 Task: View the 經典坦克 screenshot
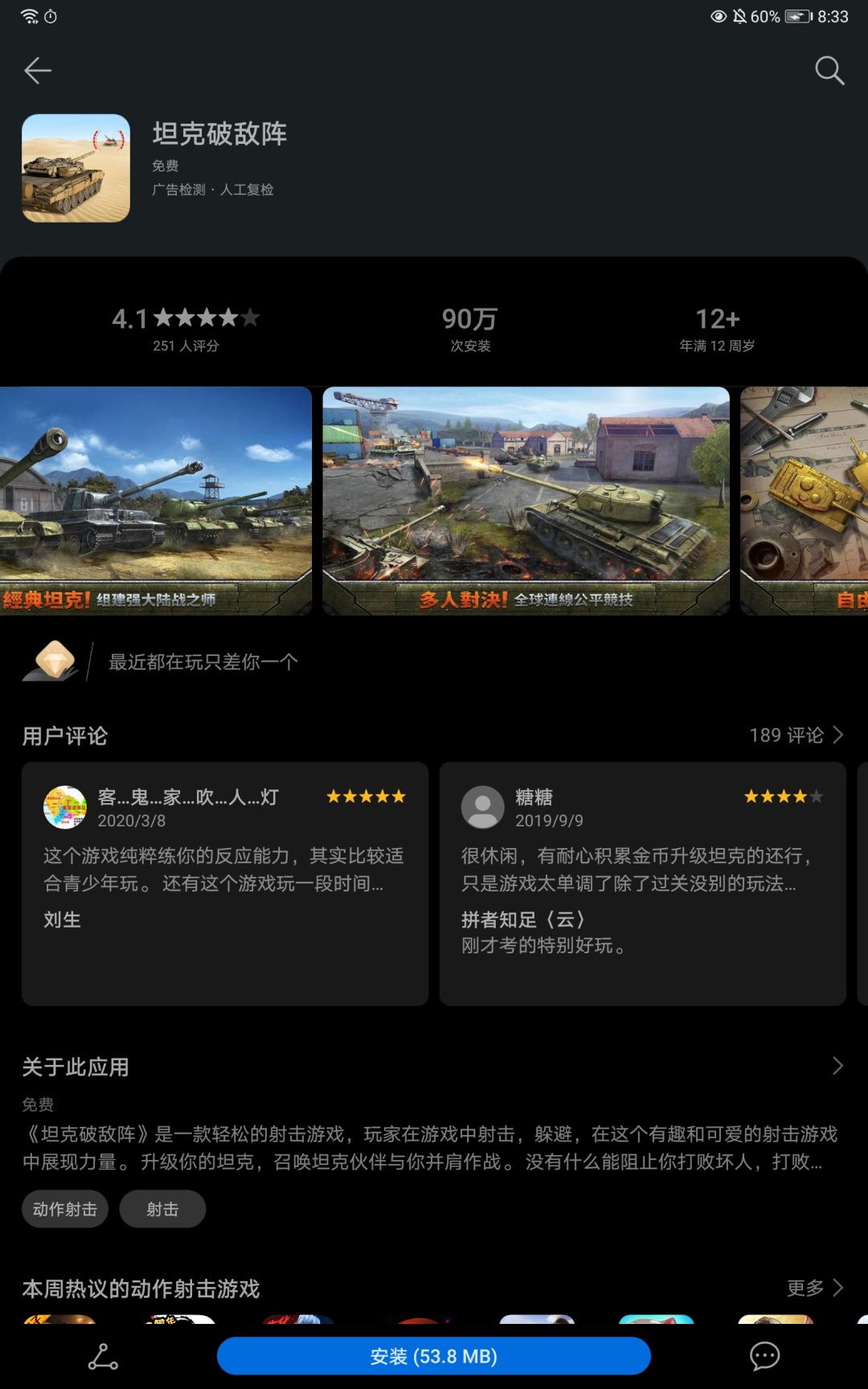coord(156,501)
